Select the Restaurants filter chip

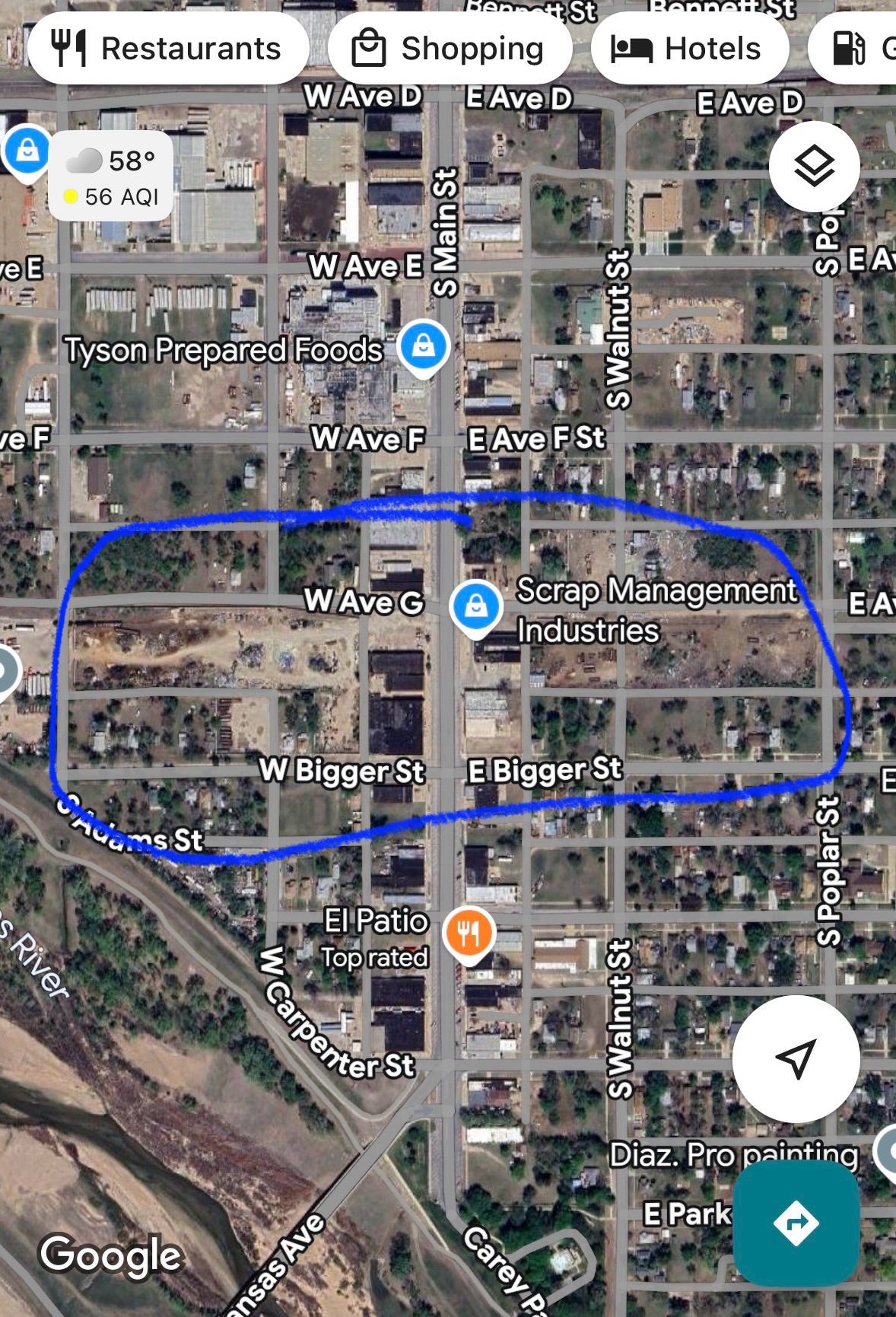(x=168, y=49)
